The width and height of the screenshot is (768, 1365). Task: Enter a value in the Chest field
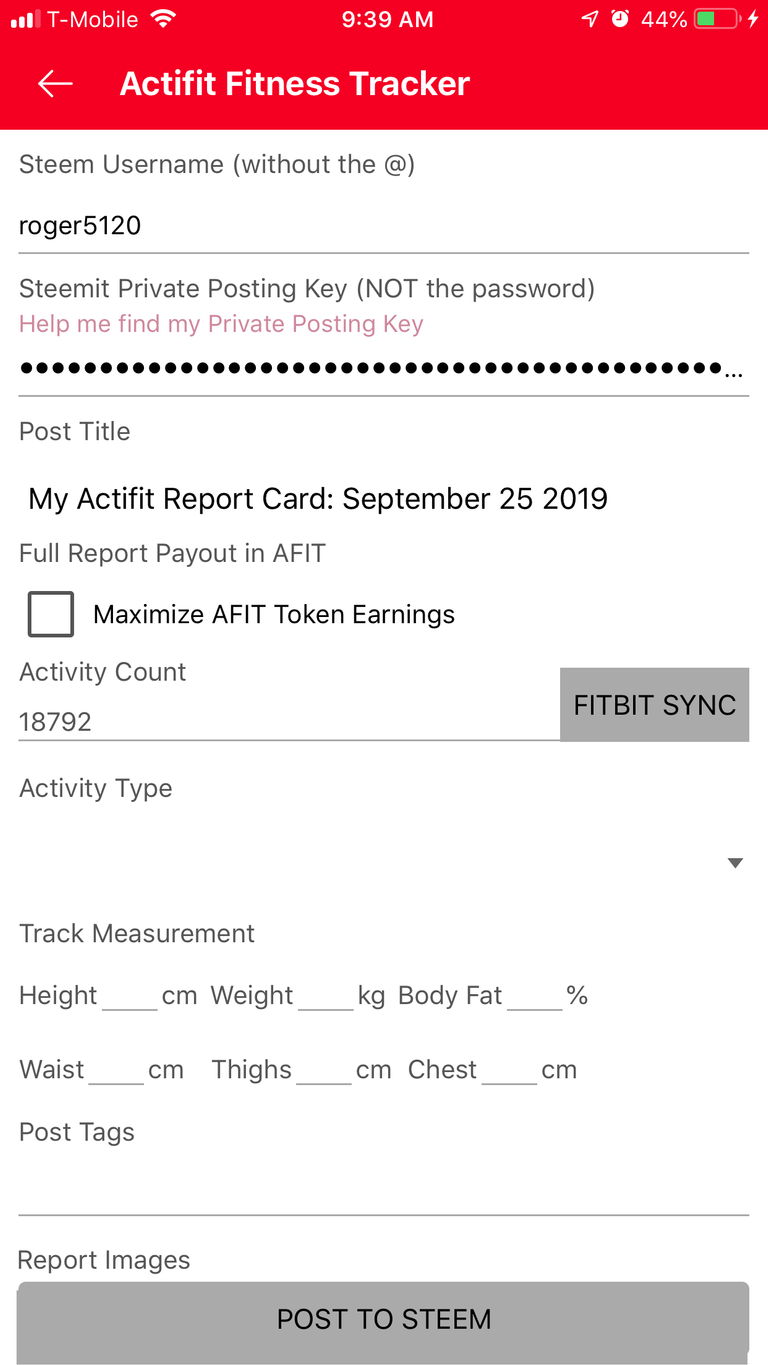coord(510,1069)
